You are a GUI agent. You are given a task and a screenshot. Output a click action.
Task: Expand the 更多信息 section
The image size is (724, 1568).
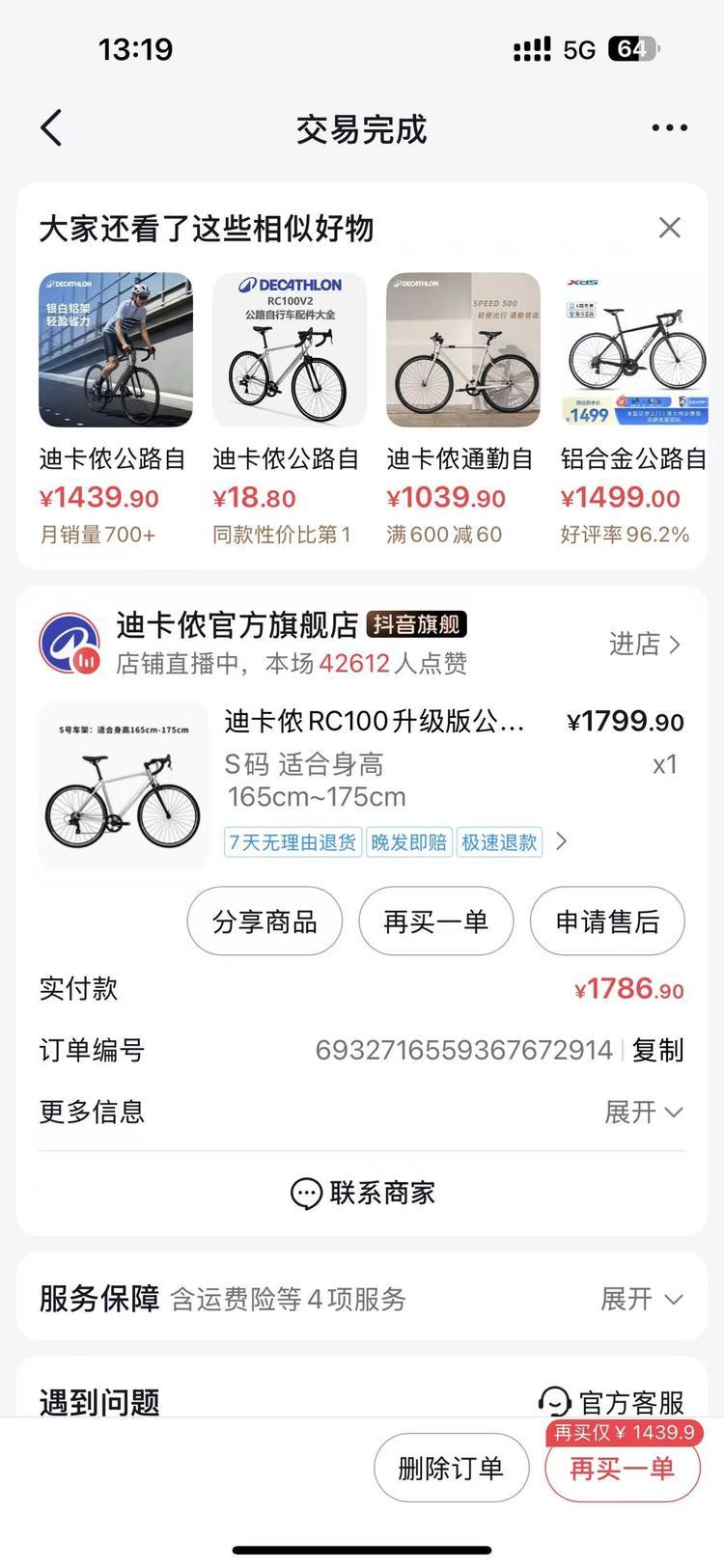pyautogui.click(x=643, y=1112)
